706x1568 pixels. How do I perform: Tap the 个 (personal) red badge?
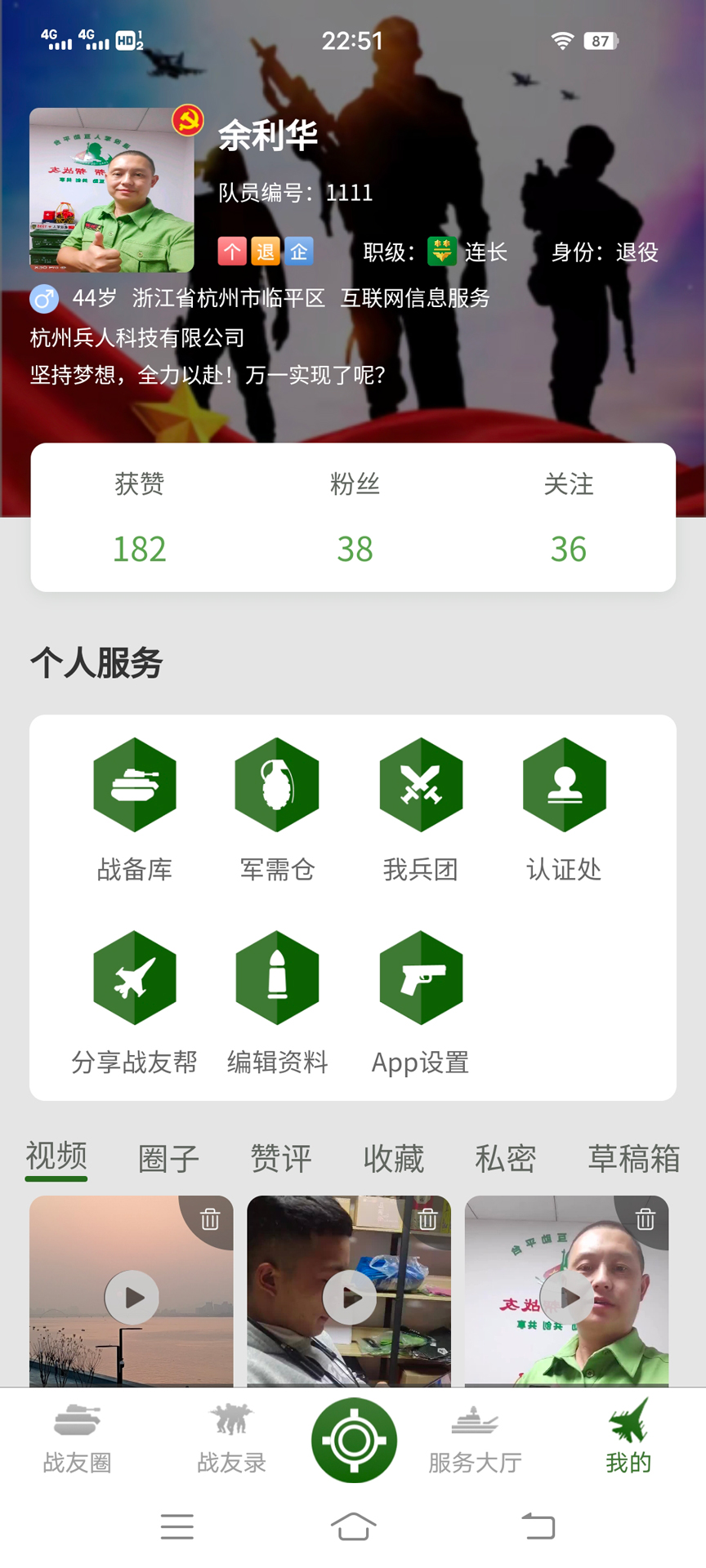click(231, 252)
